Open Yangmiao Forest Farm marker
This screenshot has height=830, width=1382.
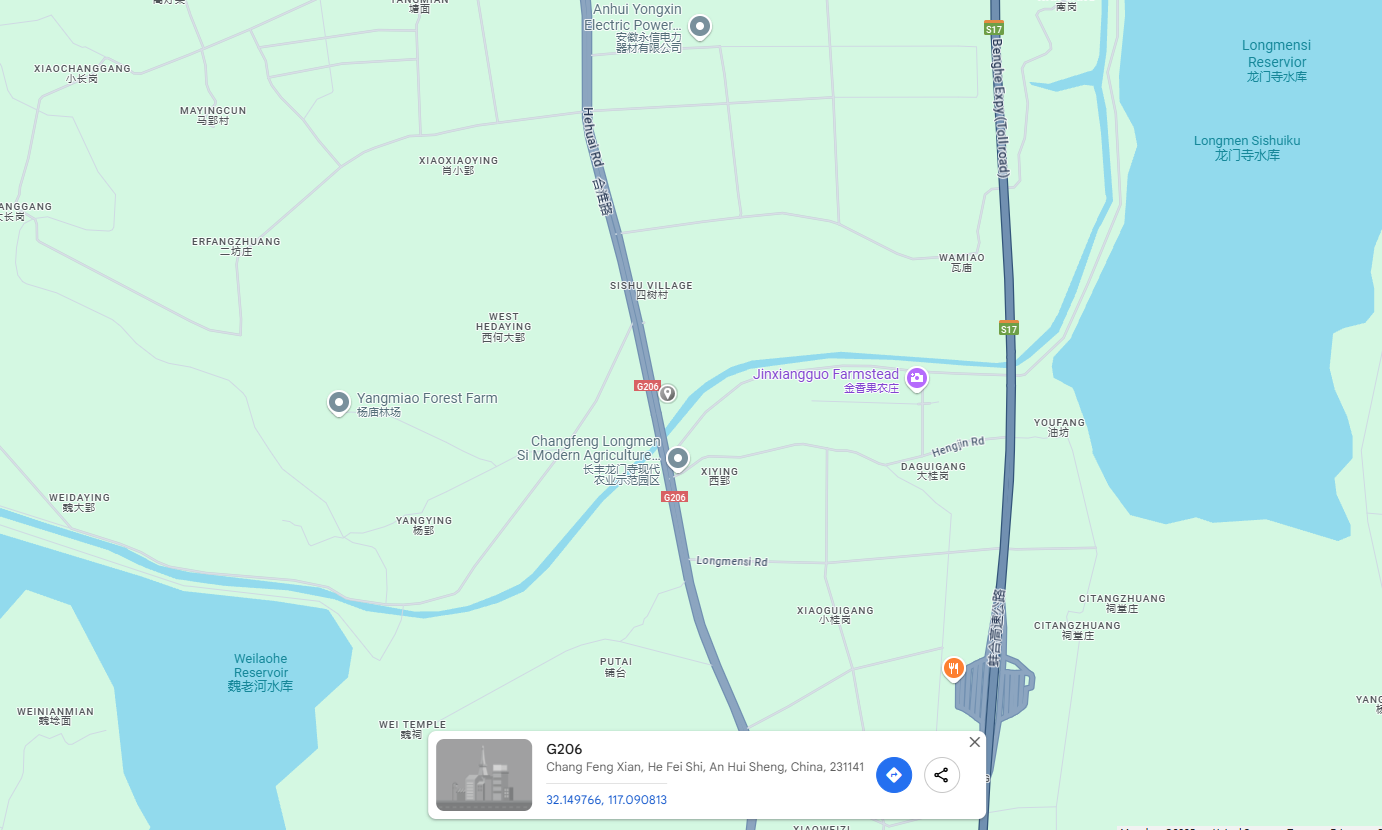tap(339, 402)
